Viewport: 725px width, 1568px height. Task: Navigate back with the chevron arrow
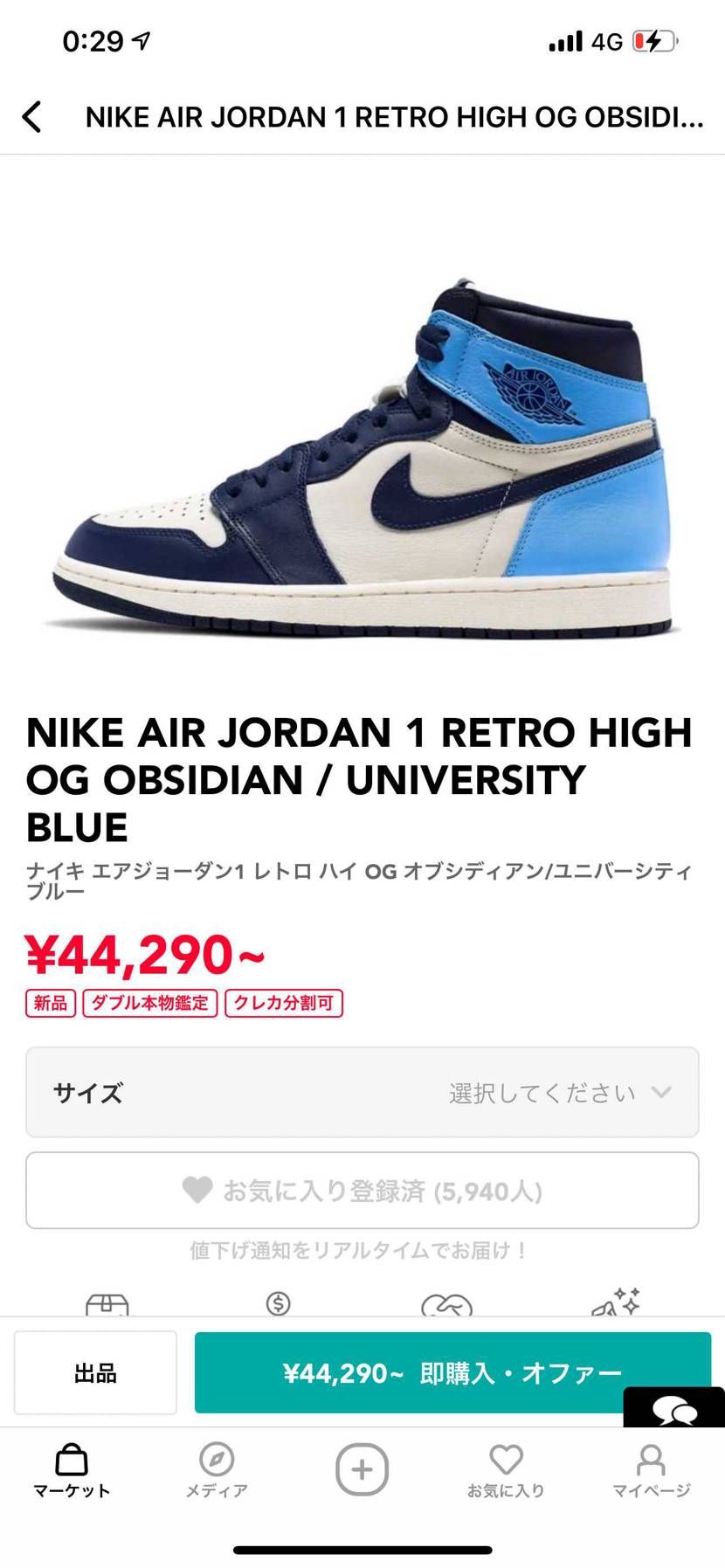32,116
